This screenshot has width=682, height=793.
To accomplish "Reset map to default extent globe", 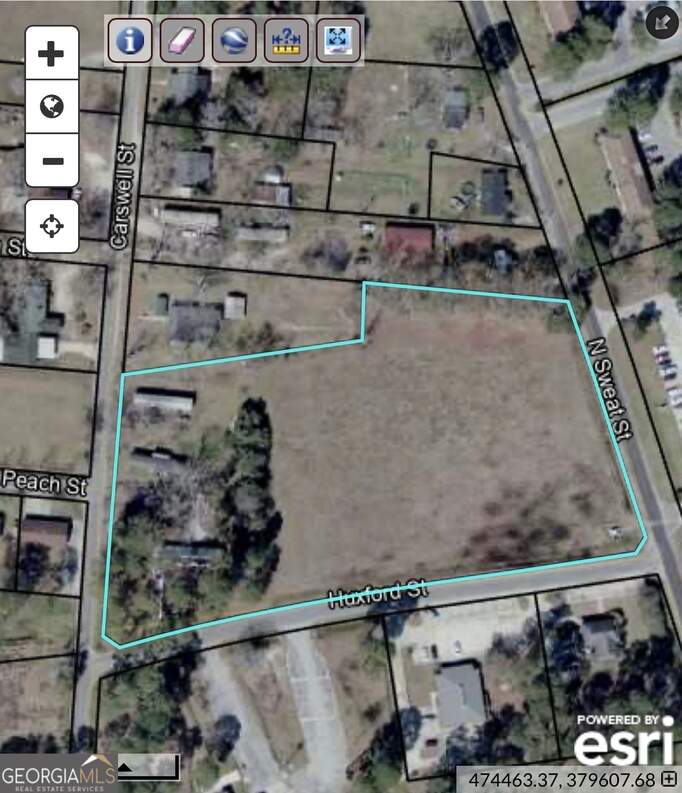I will tap(52, 107).
